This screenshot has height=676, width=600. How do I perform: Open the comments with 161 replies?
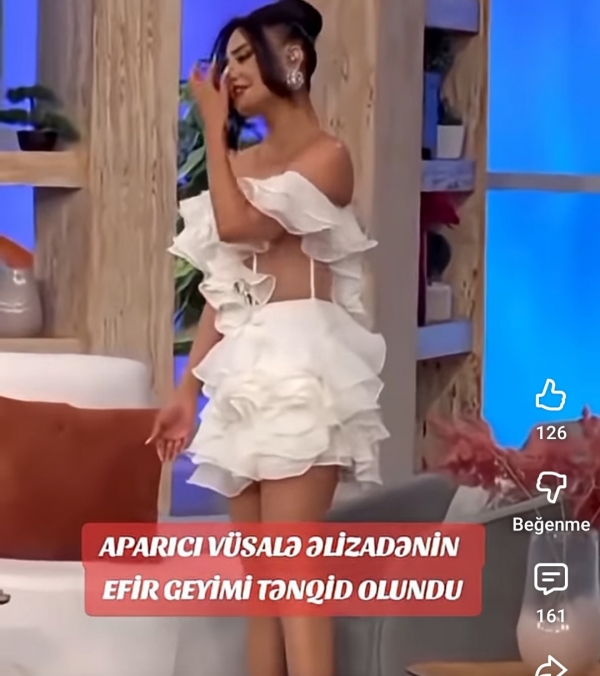coord(551,579)
